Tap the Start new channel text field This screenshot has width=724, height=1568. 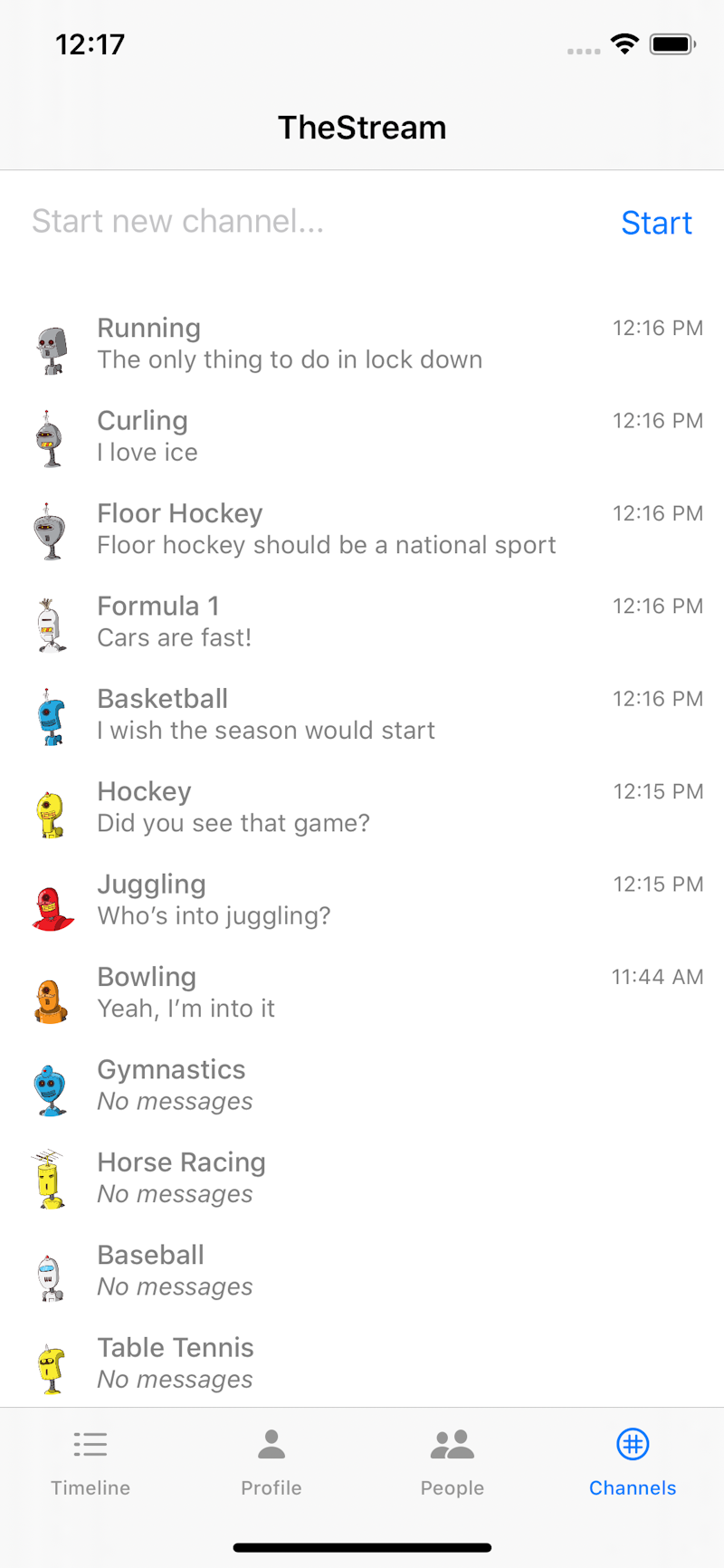click(x=308, y=222)
